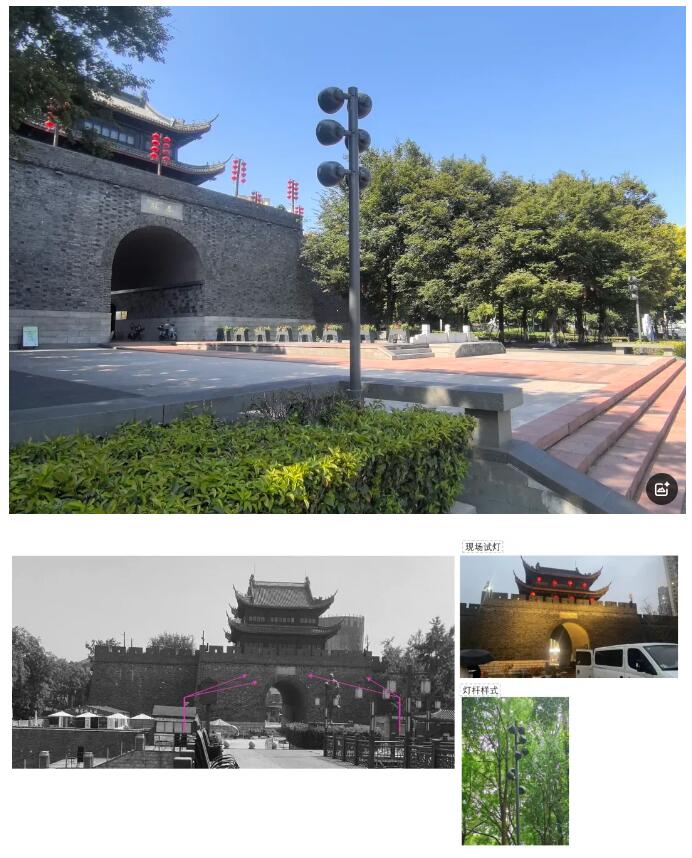692x858 pixels.
Task: Tap the image edit icon on the photo
Action: click(x=661, y=489)
